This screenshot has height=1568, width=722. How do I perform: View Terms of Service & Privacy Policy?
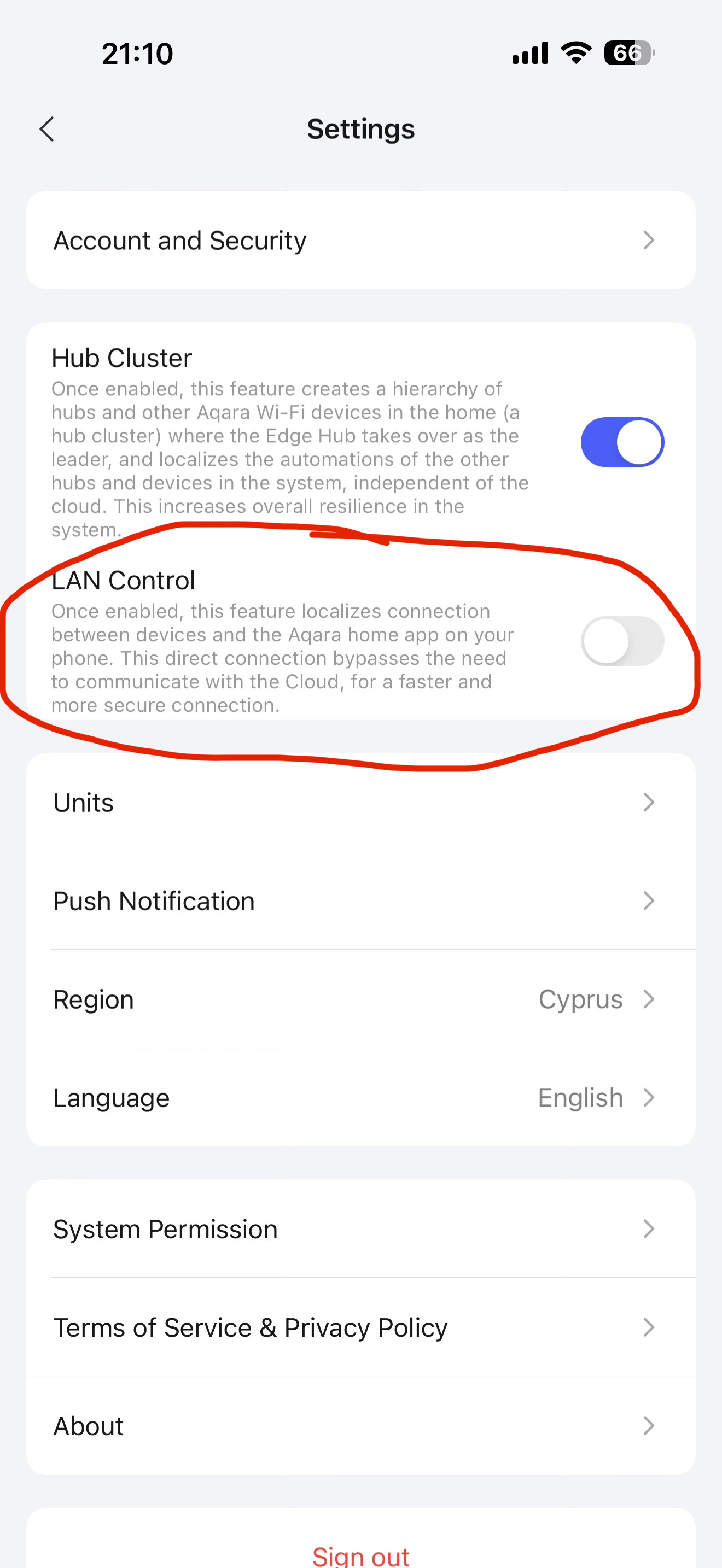(x=360, y=1327)
